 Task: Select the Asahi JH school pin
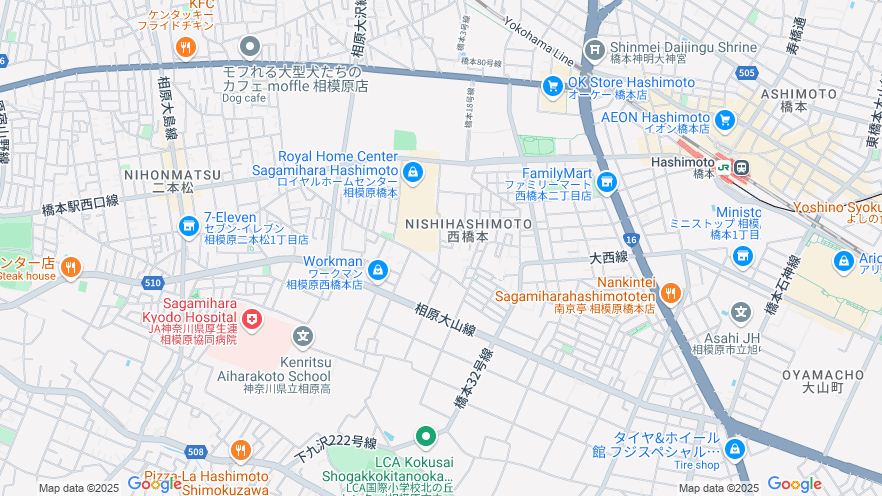point(740,314)
